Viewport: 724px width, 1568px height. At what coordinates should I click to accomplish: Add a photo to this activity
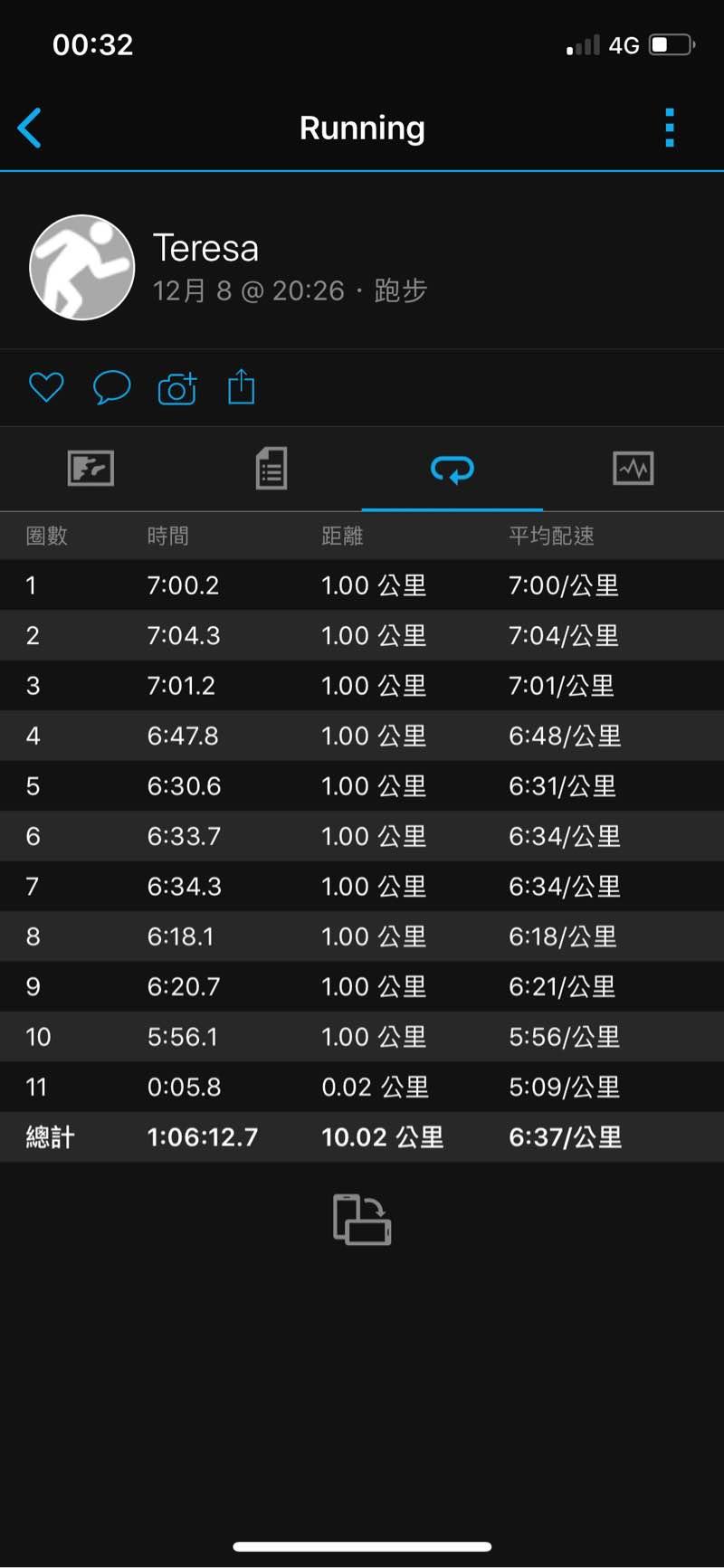(x=177, y=387)
